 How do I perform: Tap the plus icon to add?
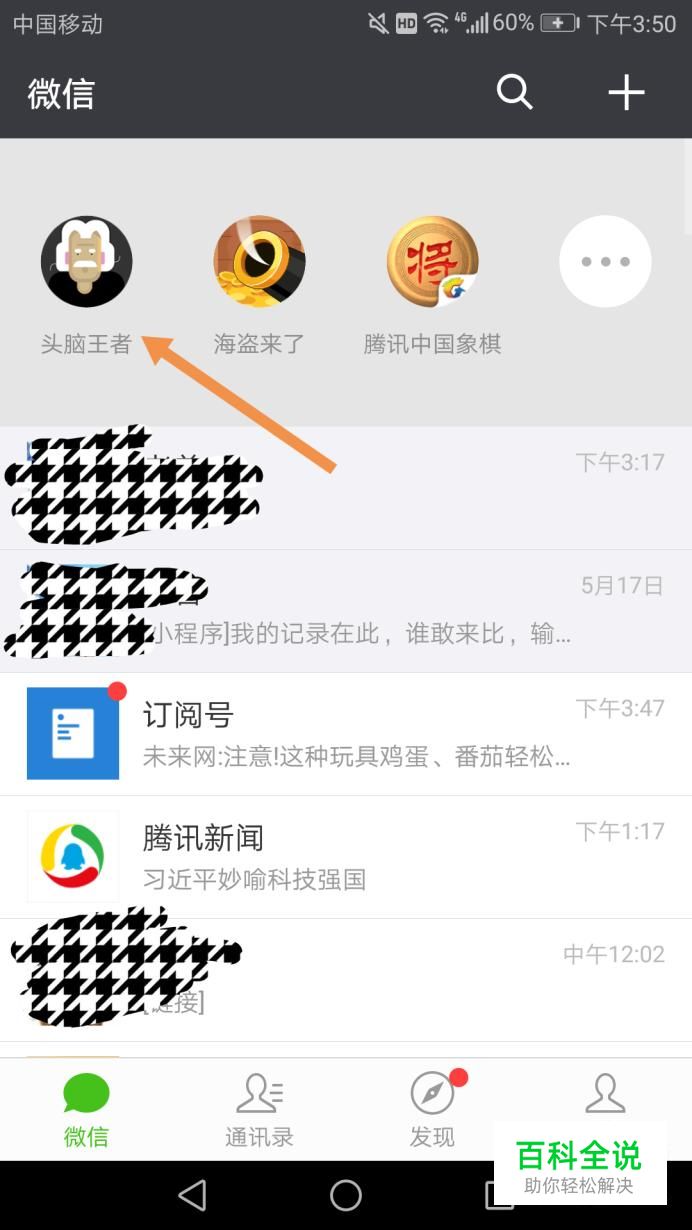point(626,93)
